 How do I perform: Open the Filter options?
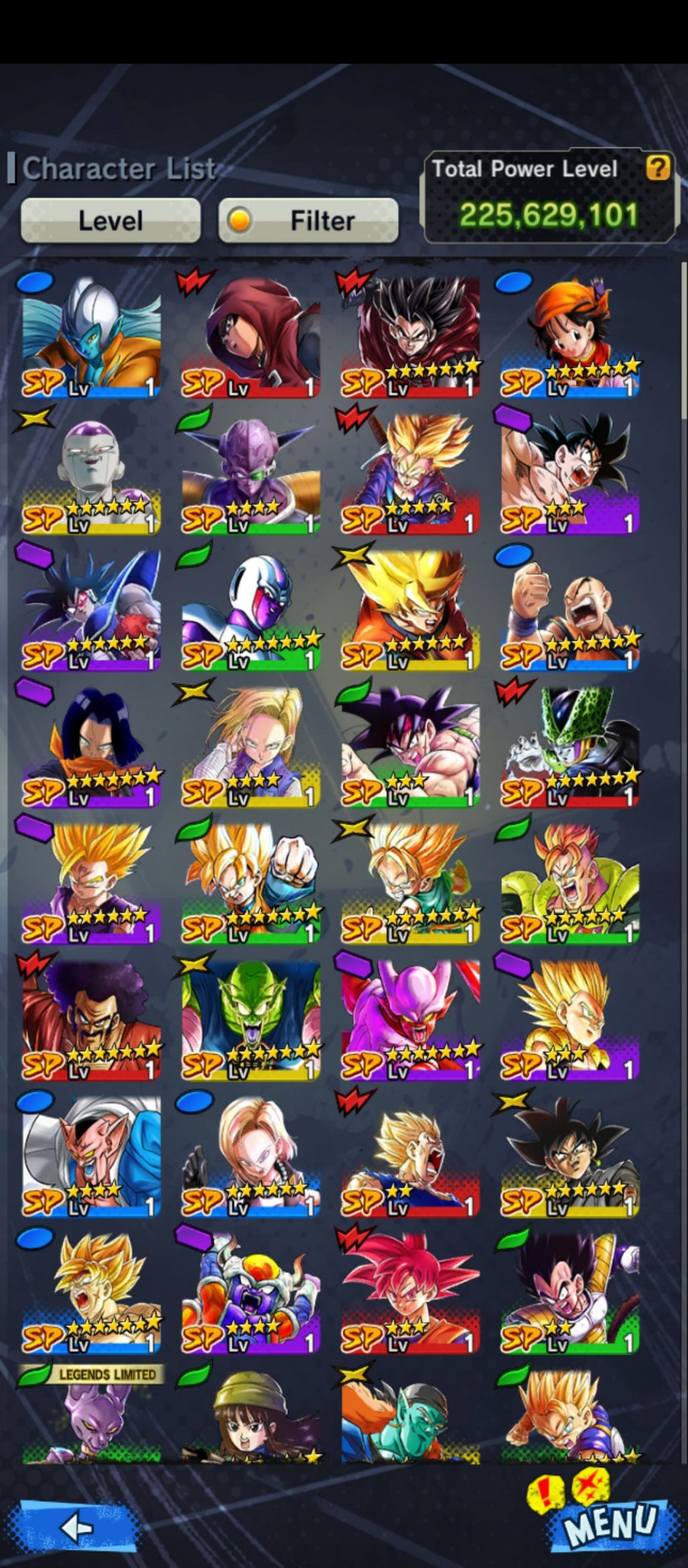click(309, 220)
